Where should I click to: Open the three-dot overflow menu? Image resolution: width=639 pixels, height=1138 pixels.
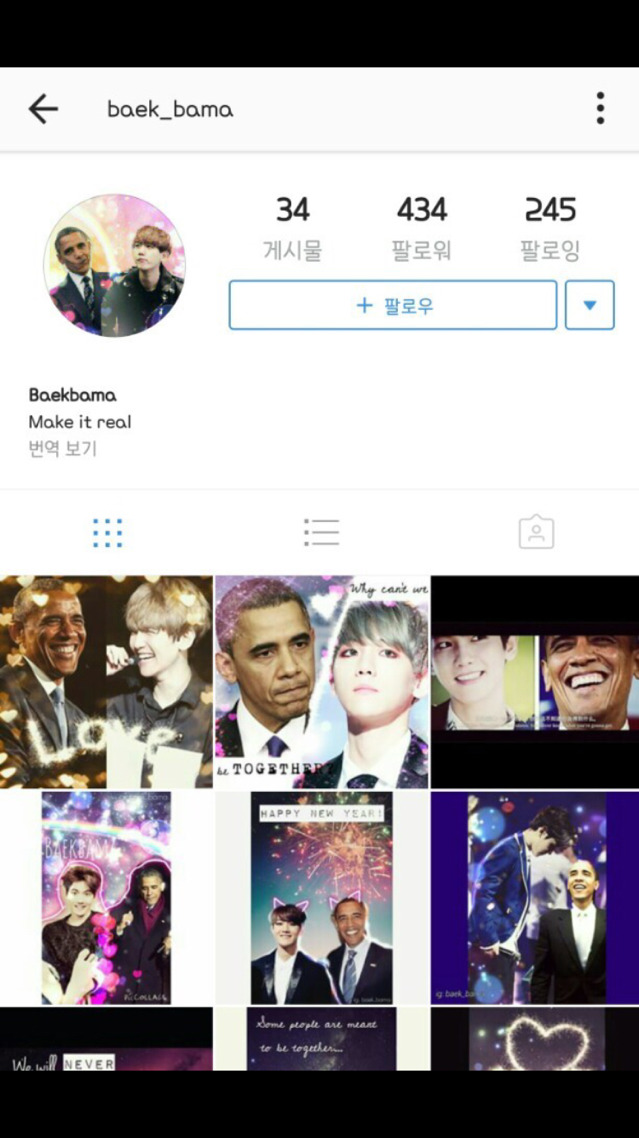coord(600,108)
